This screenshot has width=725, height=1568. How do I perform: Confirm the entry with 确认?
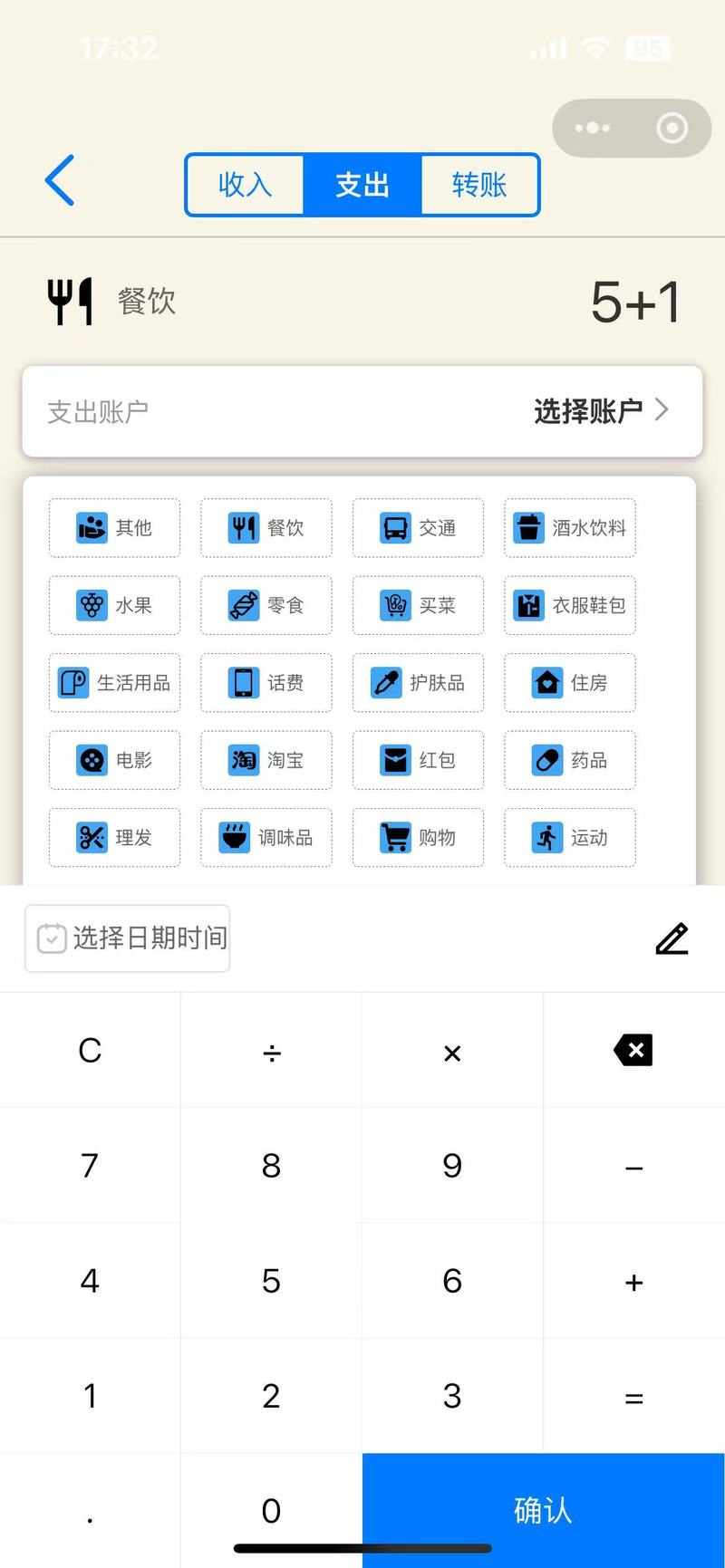pyautogui.click(x=543, y=1510)
